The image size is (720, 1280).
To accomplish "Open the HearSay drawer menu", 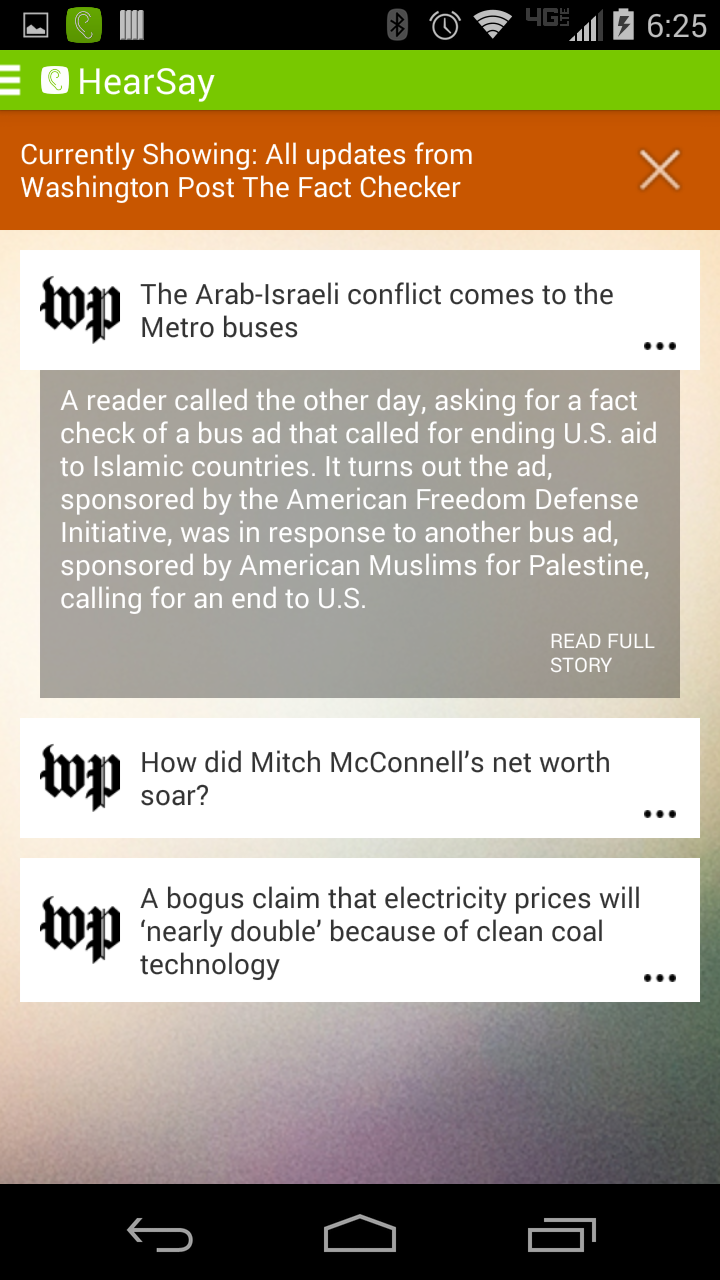I will coord(12,80).
